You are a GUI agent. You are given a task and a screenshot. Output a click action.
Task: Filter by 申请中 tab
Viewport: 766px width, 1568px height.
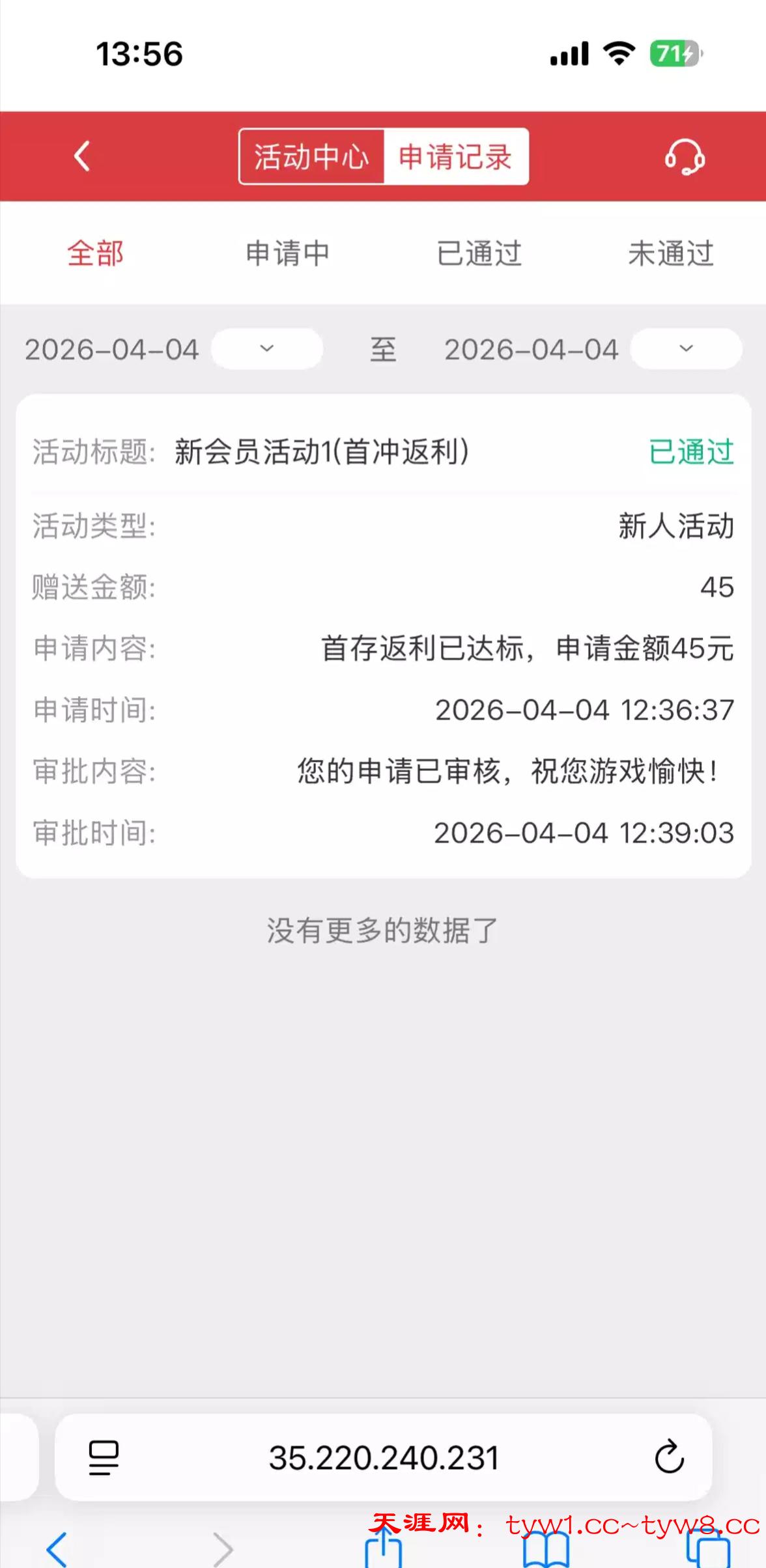287,253
